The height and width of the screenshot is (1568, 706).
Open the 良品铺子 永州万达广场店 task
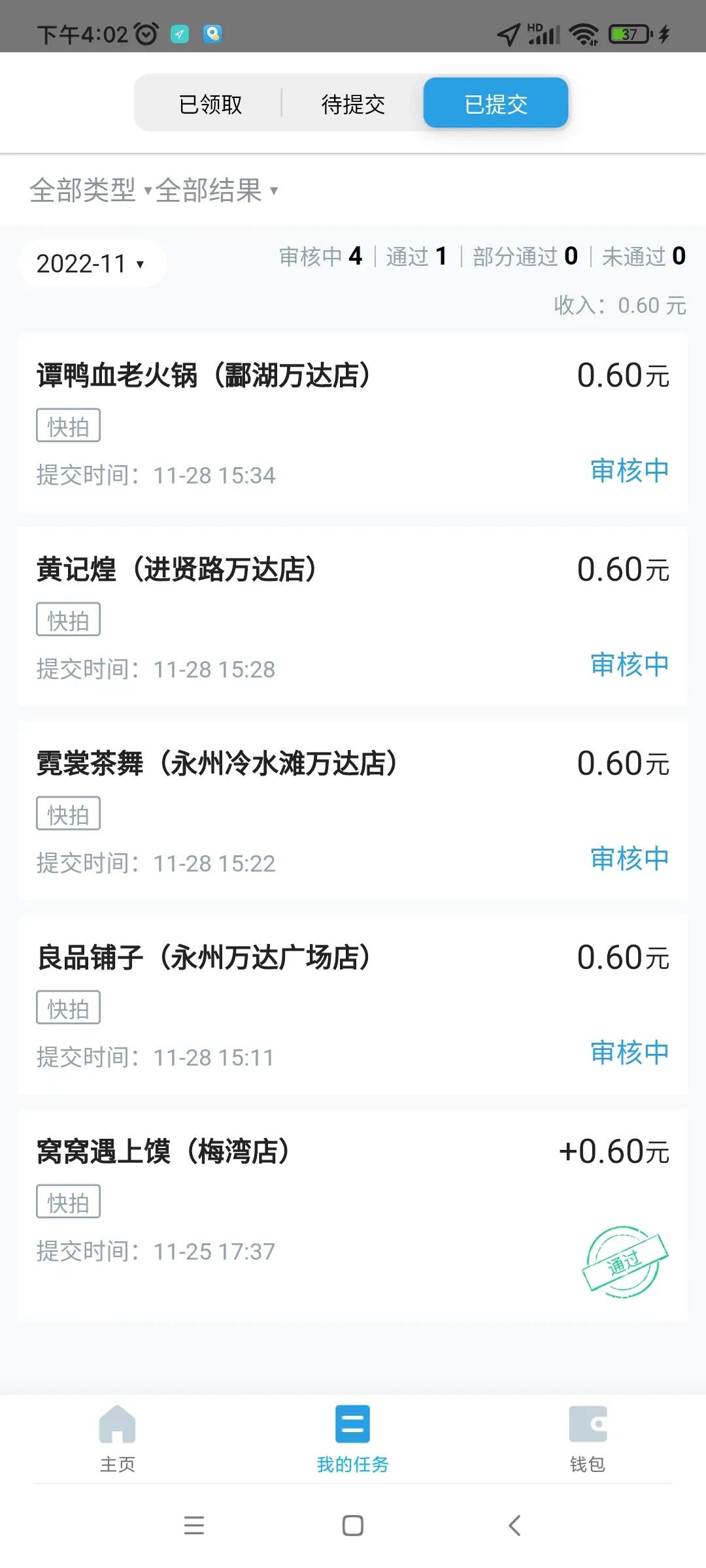pyautogui.click(x=353, y=1005)
